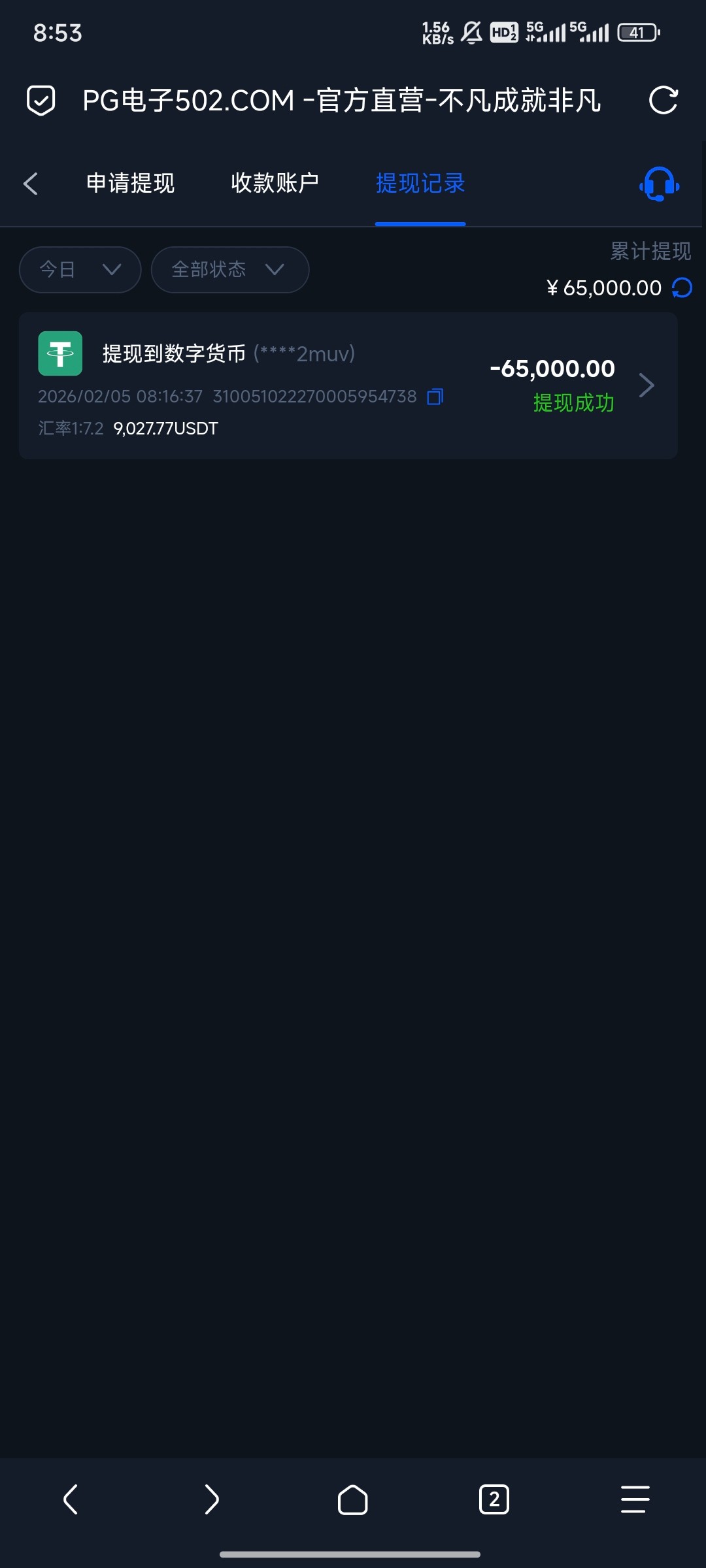Copy the withdrawal order number
This screenshot has height=1568, width=706.
[x=435, y=397]
